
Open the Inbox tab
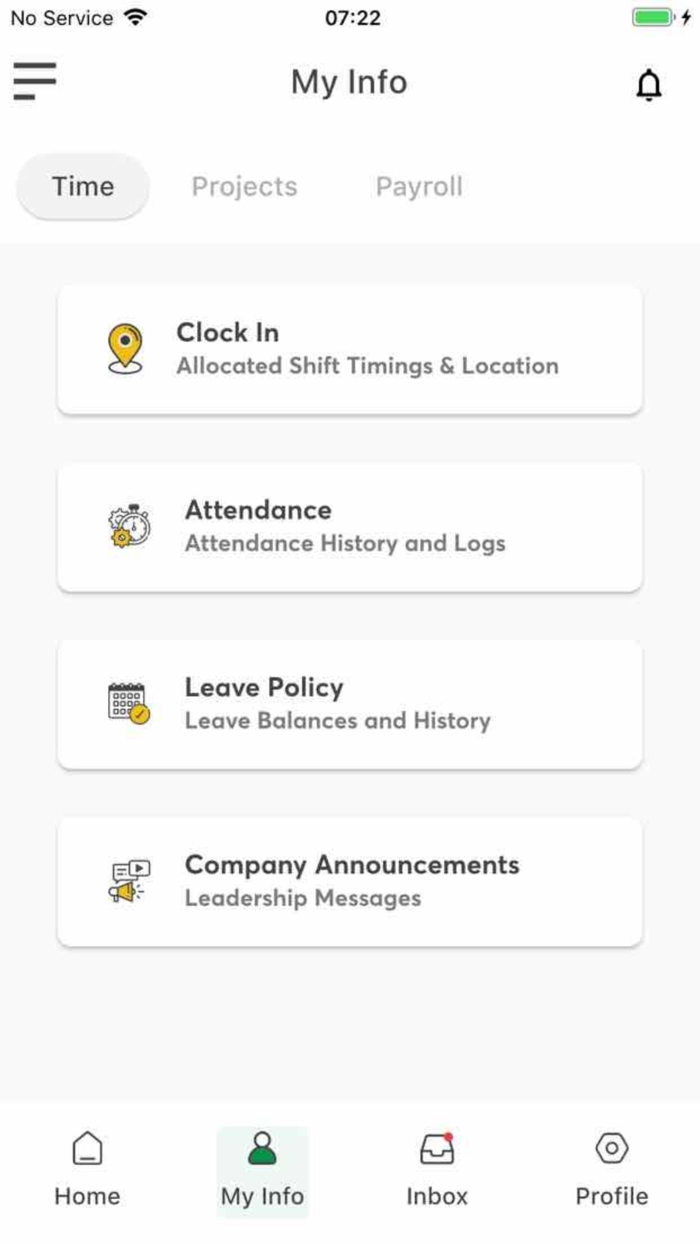[x=437, y=1170]
